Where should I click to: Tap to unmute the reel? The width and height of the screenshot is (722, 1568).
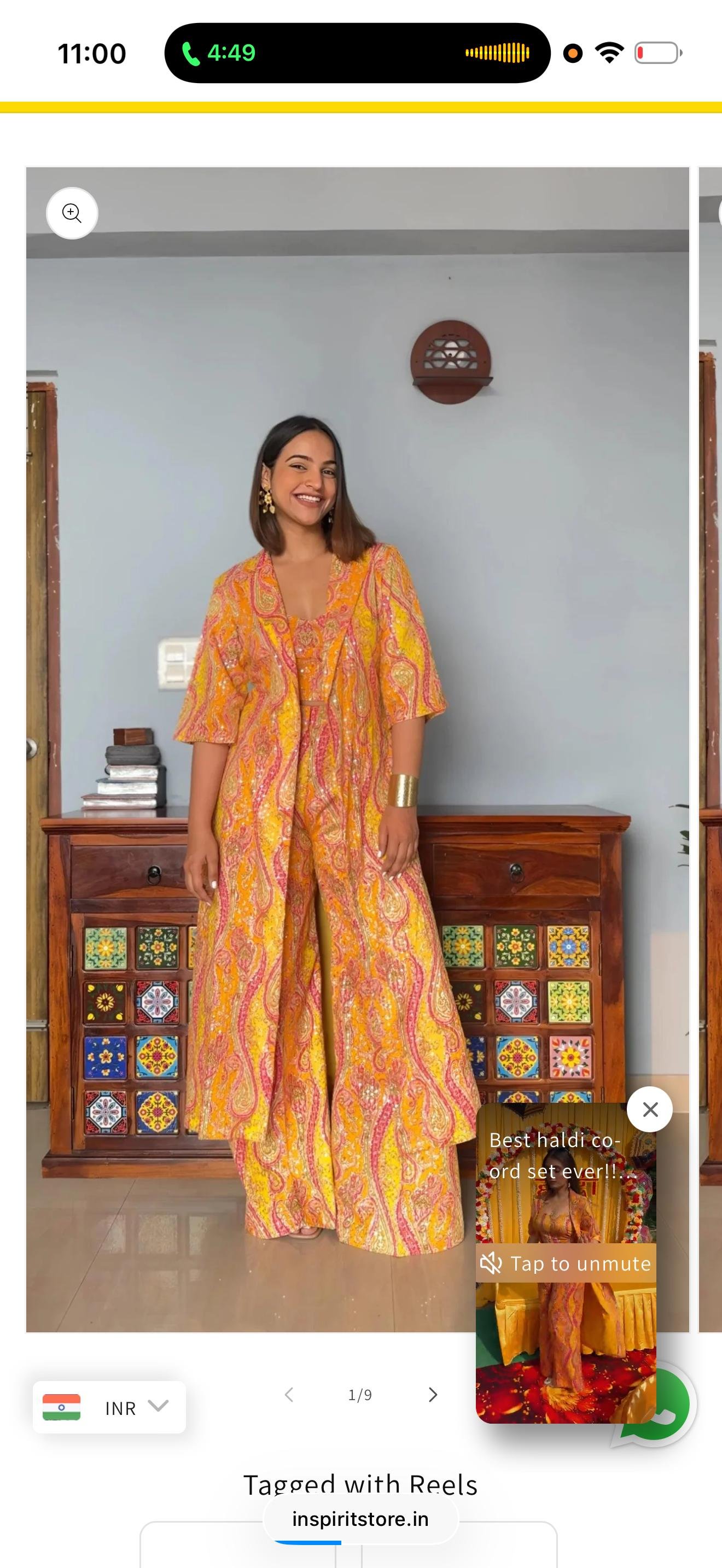(566, 1263)
